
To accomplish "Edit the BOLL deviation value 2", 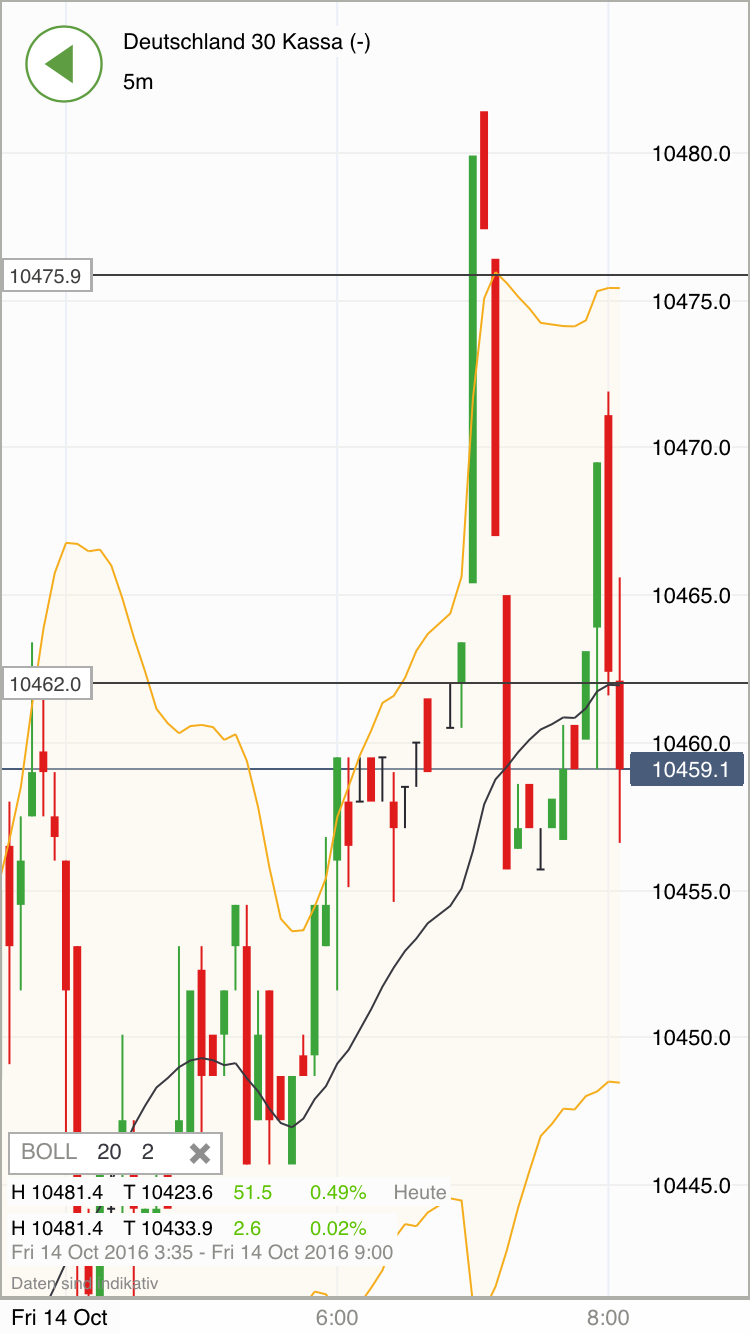I will coord(147,1152).
